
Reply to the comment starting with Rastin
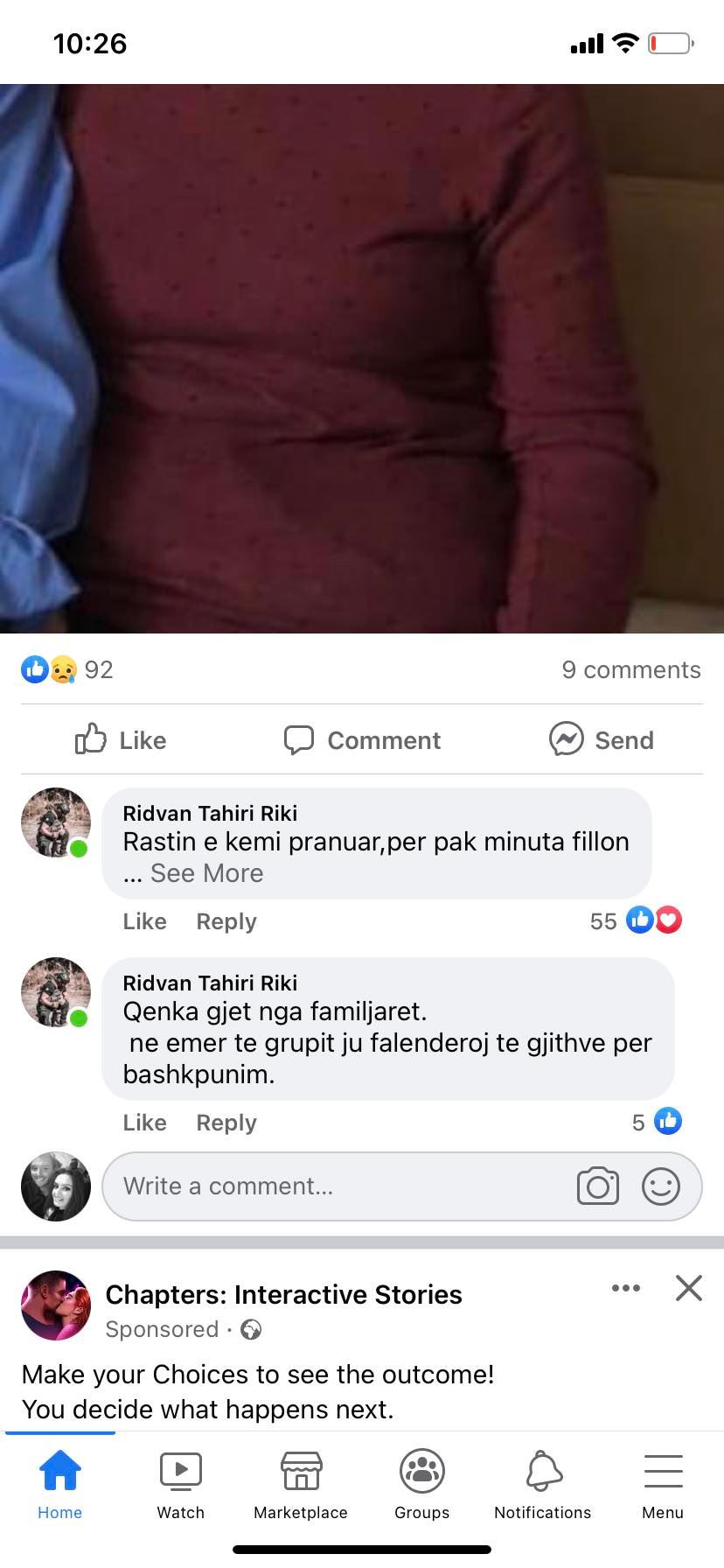(226, 921)
